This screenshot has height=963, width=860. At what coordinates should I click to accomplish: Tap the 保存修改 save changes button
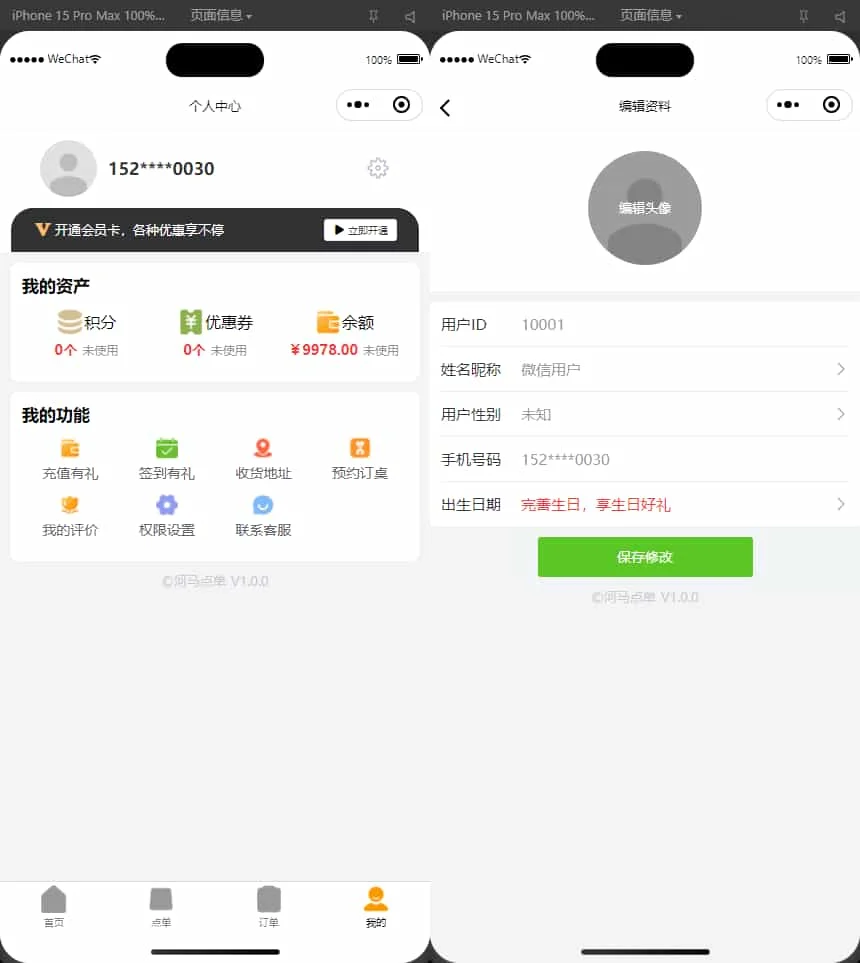tap(645, 557)
